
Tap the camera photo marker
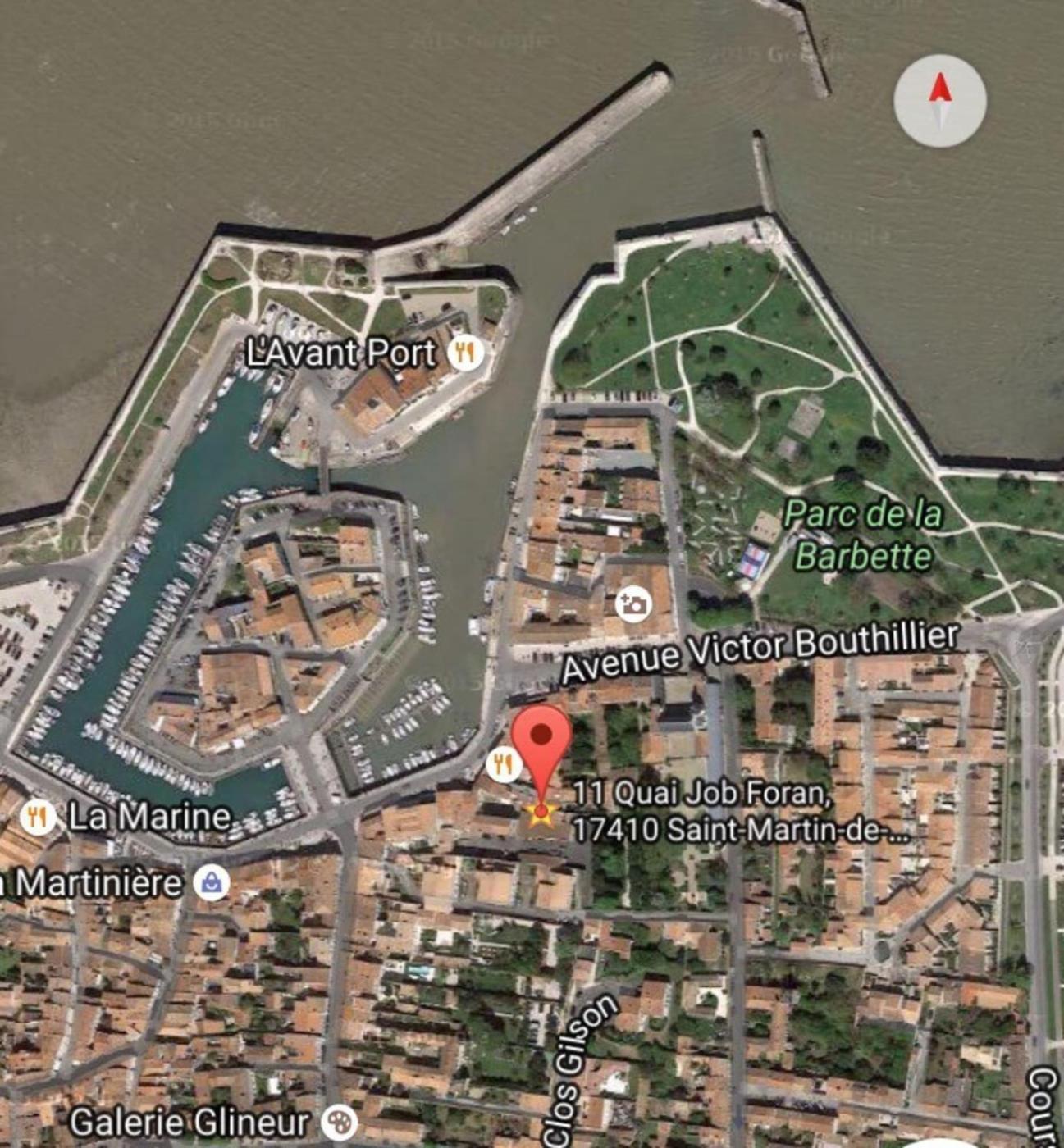click(x=632, y=604)
